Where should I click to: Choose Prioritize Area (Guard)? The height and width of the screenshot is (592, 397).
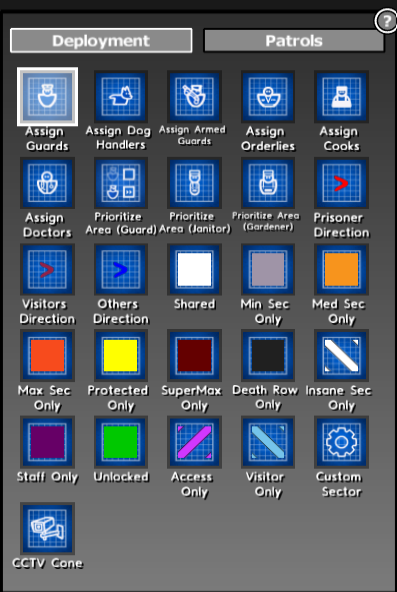pos(121,183)
